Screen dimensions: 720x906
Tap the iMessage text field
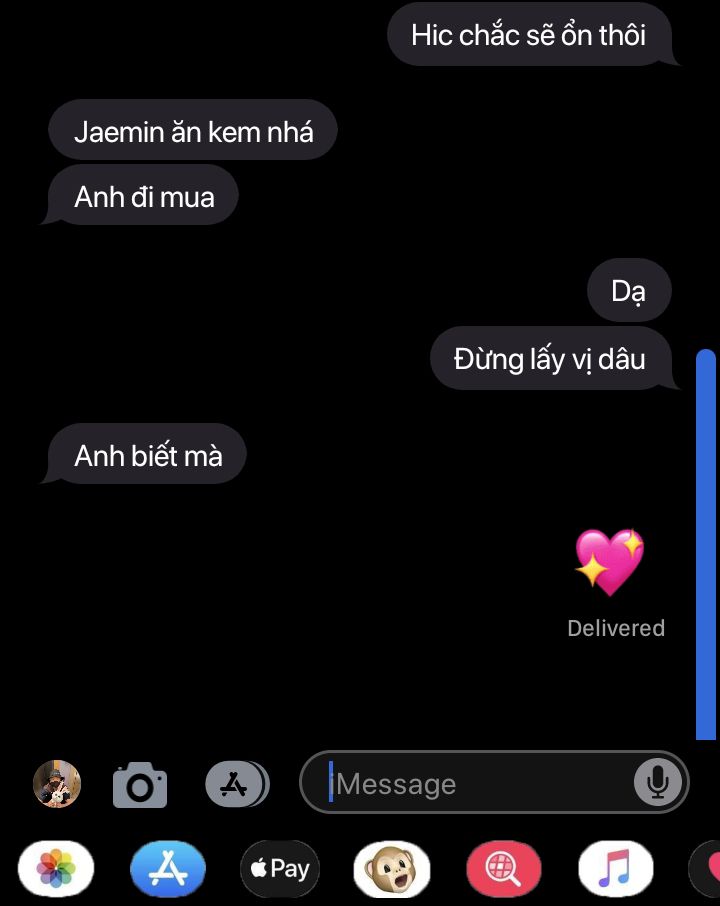tap(480, 784)
